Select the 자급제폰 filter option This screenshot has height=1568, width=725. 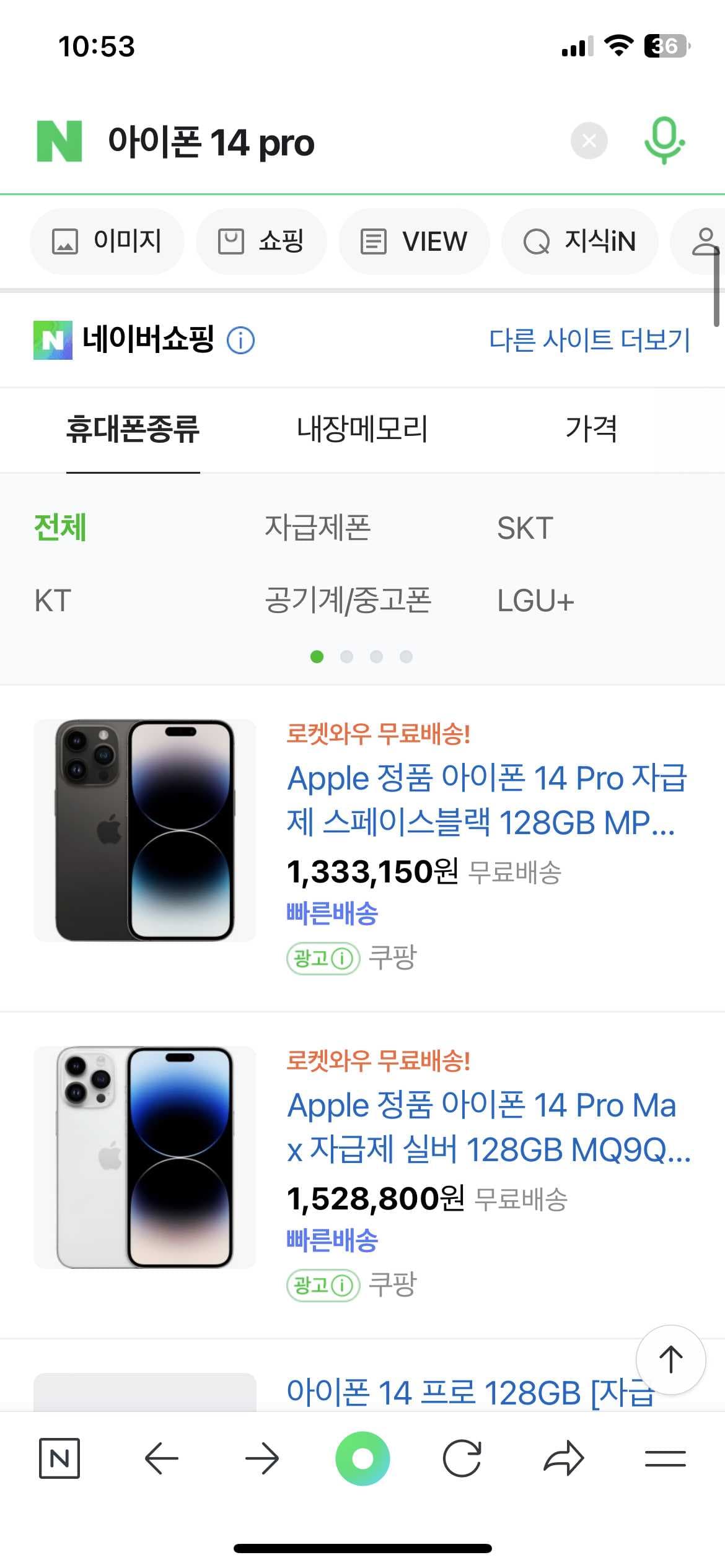click(x=320, y=527)
